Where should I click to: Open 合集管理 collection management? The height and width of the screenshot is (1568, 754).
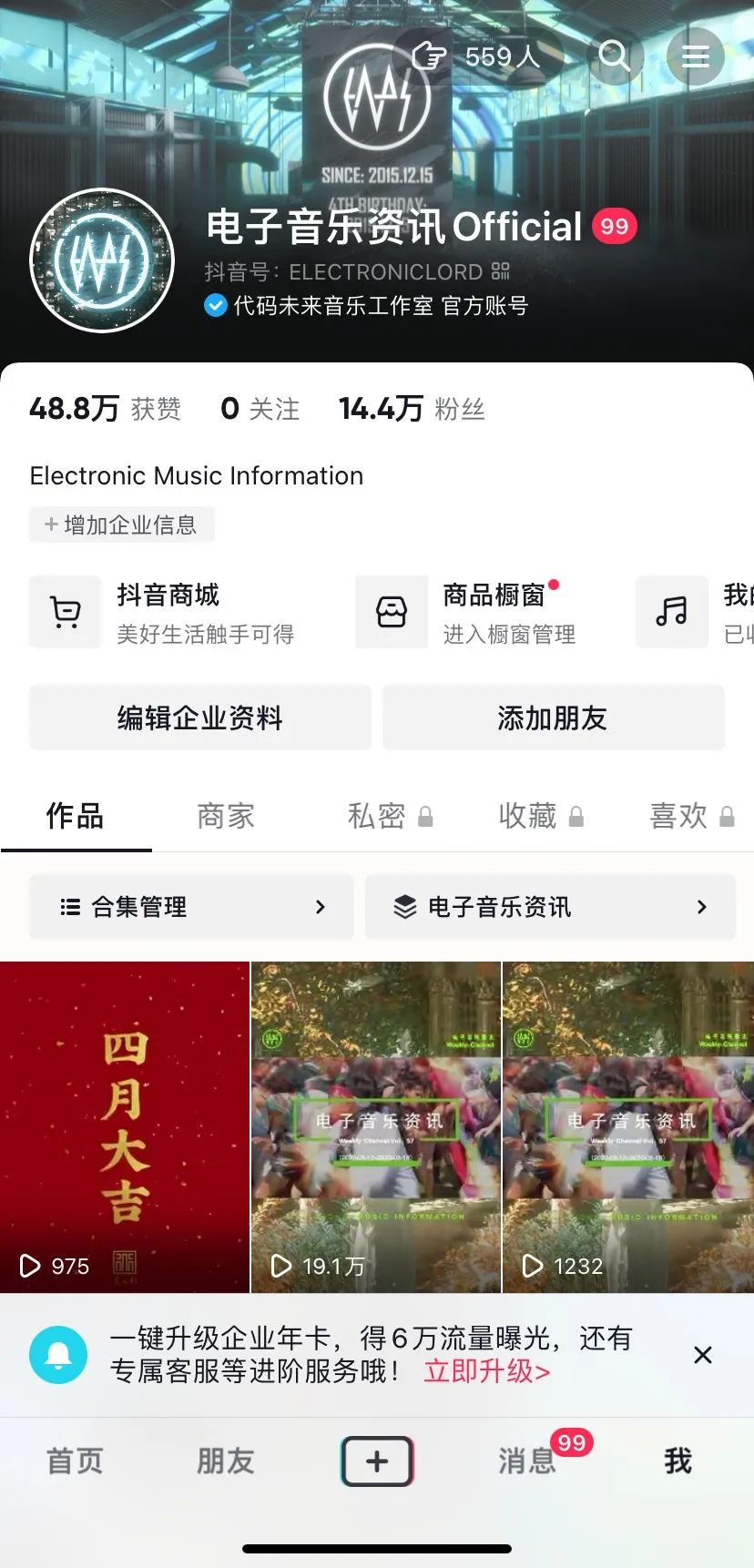(x=191, y=907)
